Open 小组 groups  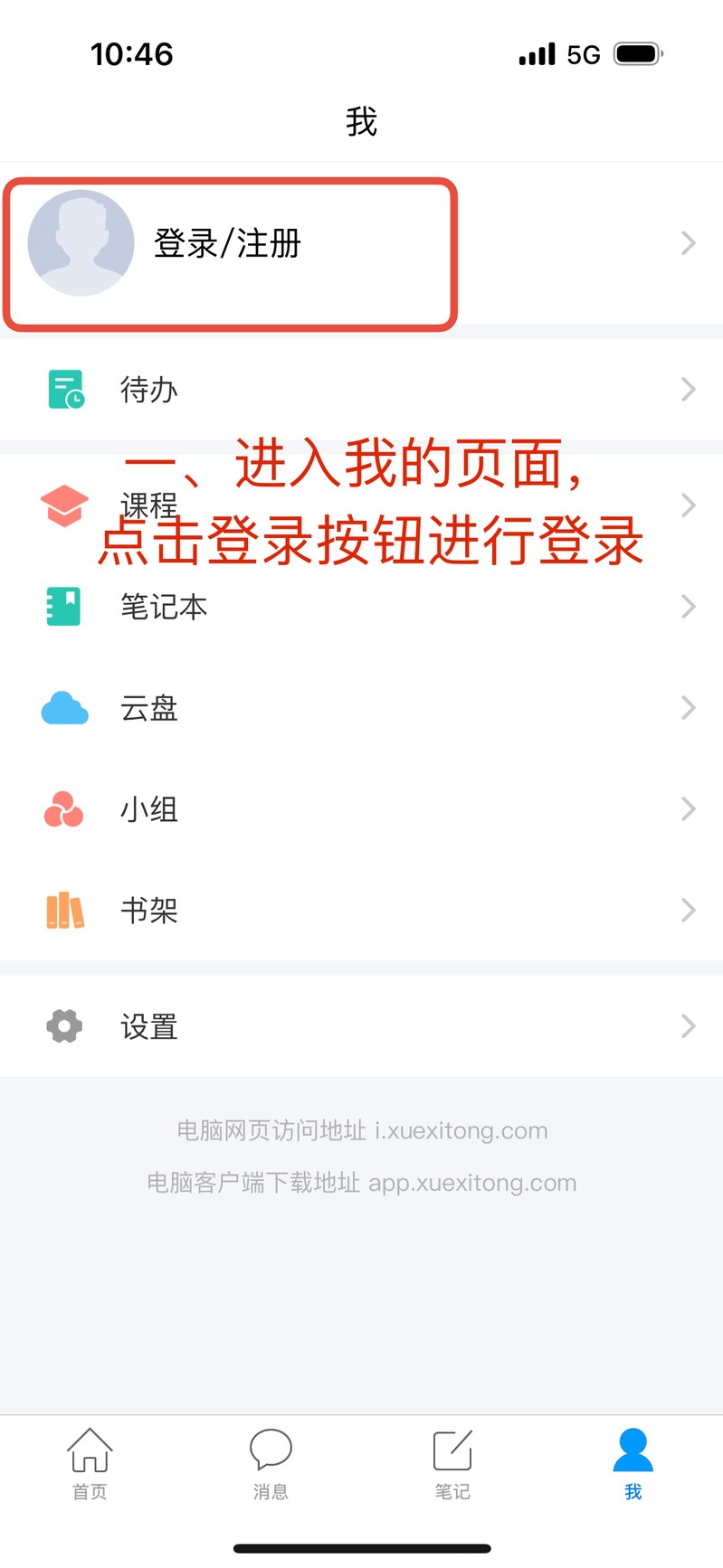pos(361,809)
